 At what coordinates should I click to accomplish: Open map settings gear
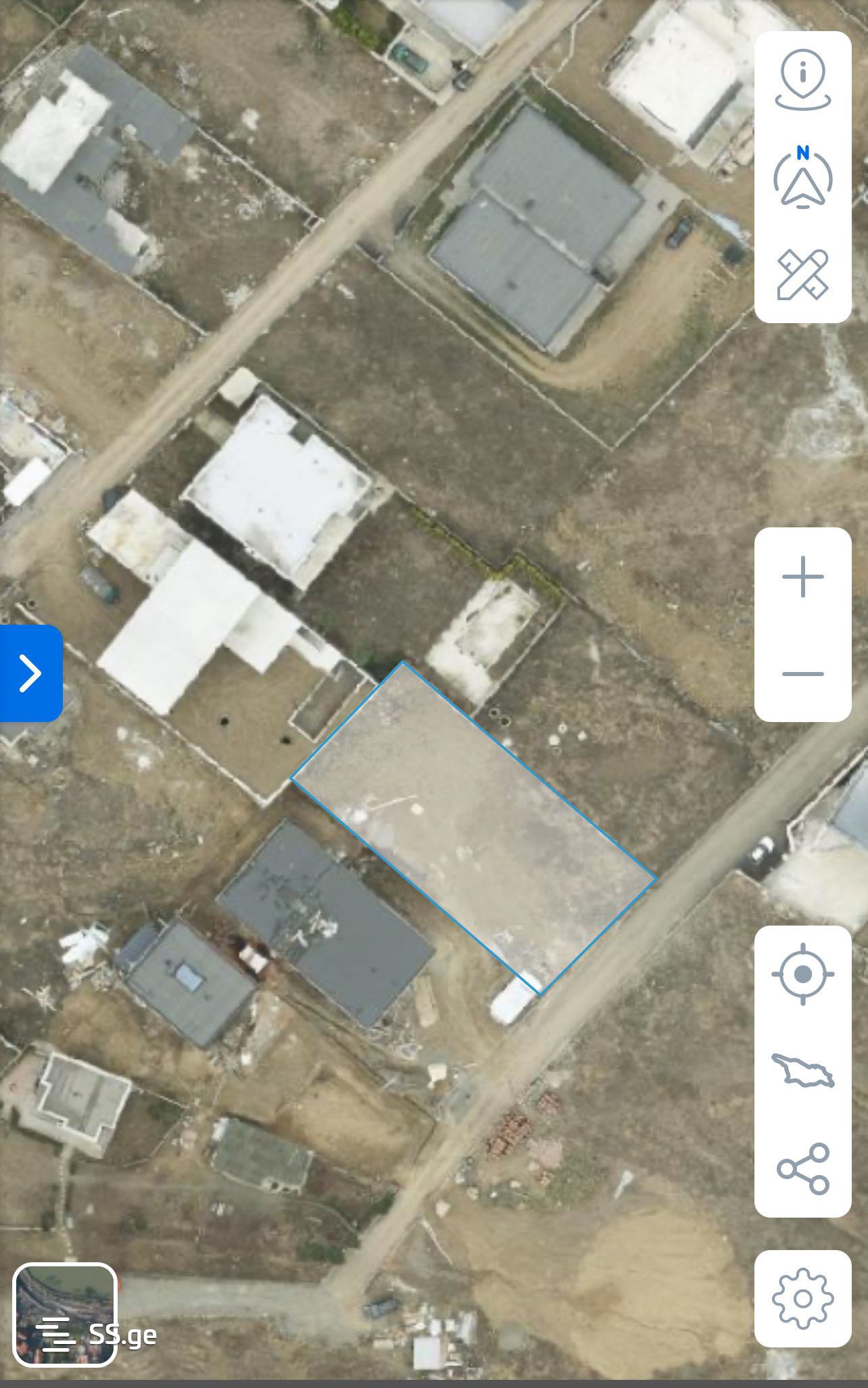tap(802, 1299)
